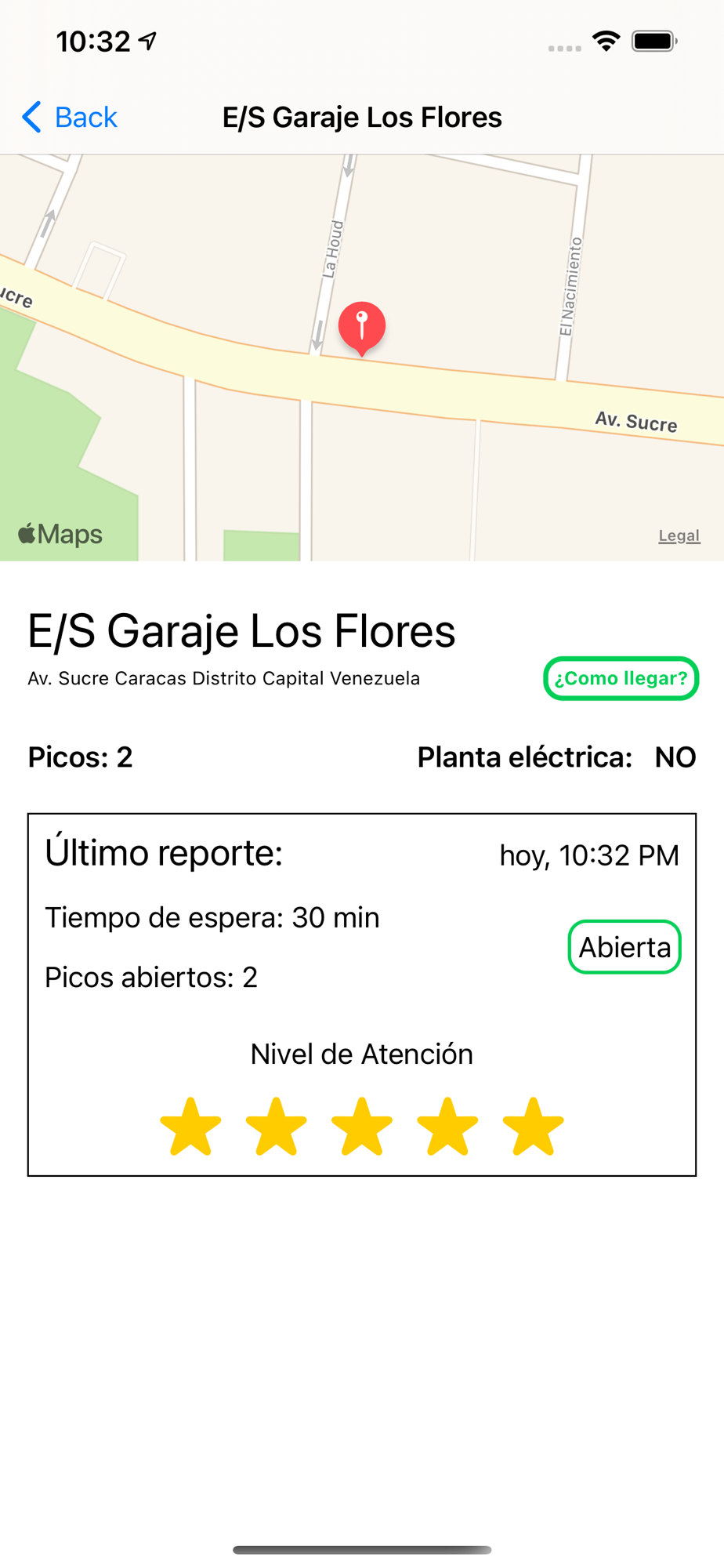Go back using the Back button
The image size is (724, 1568).
pos(70,118)
